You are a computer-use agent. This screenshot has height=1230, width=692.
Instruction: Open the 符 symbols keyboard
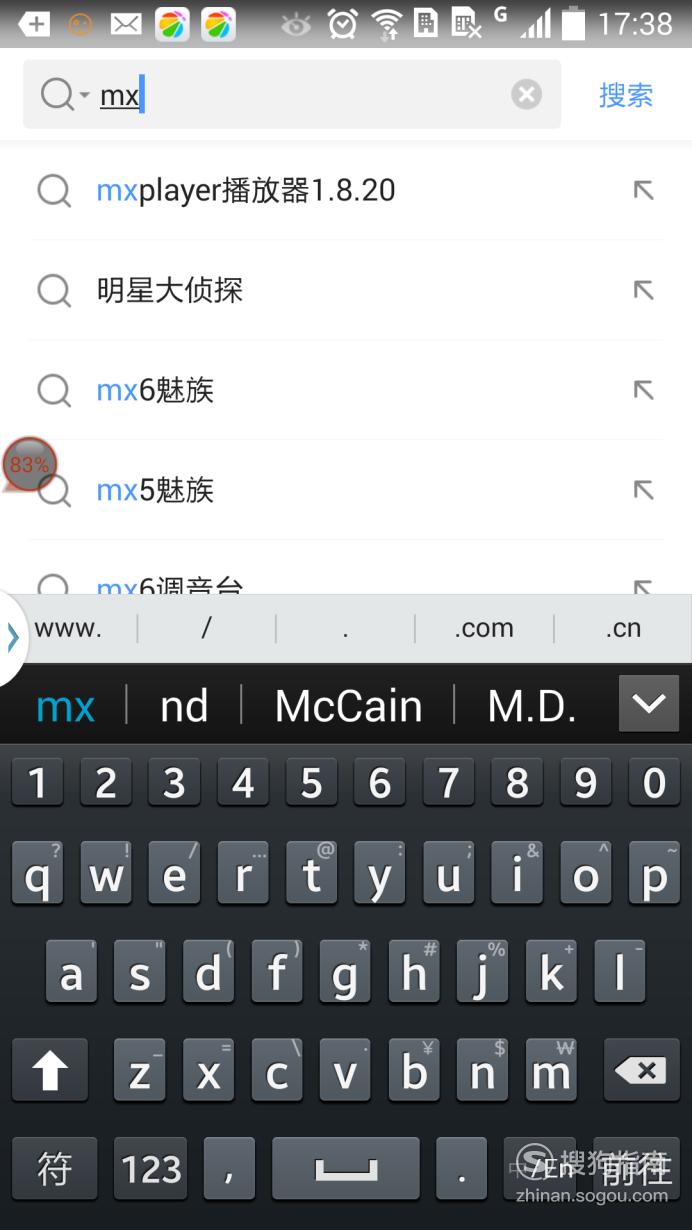point(54,1168)
